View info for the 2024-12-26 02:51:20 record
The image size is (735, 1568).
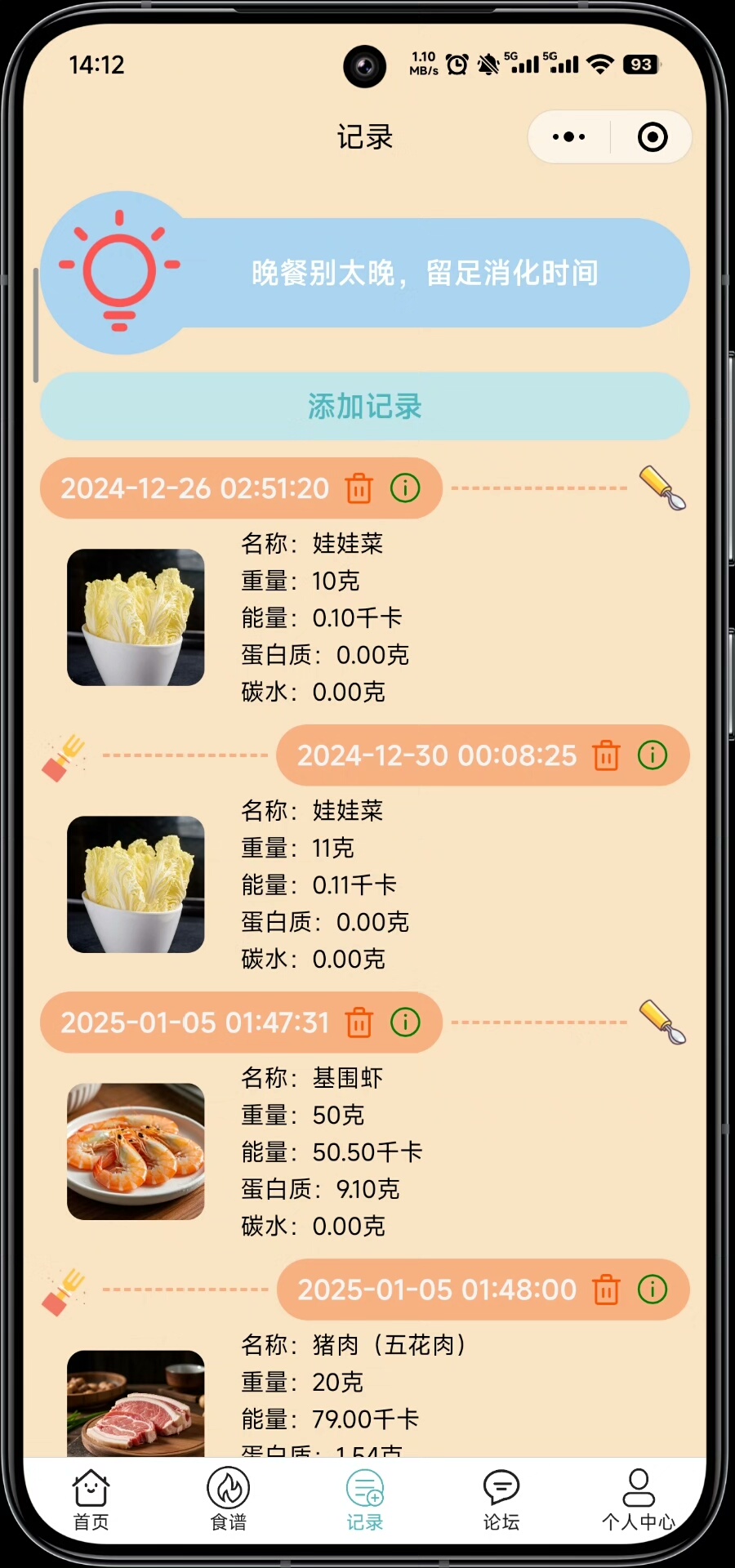click(405, 488)
